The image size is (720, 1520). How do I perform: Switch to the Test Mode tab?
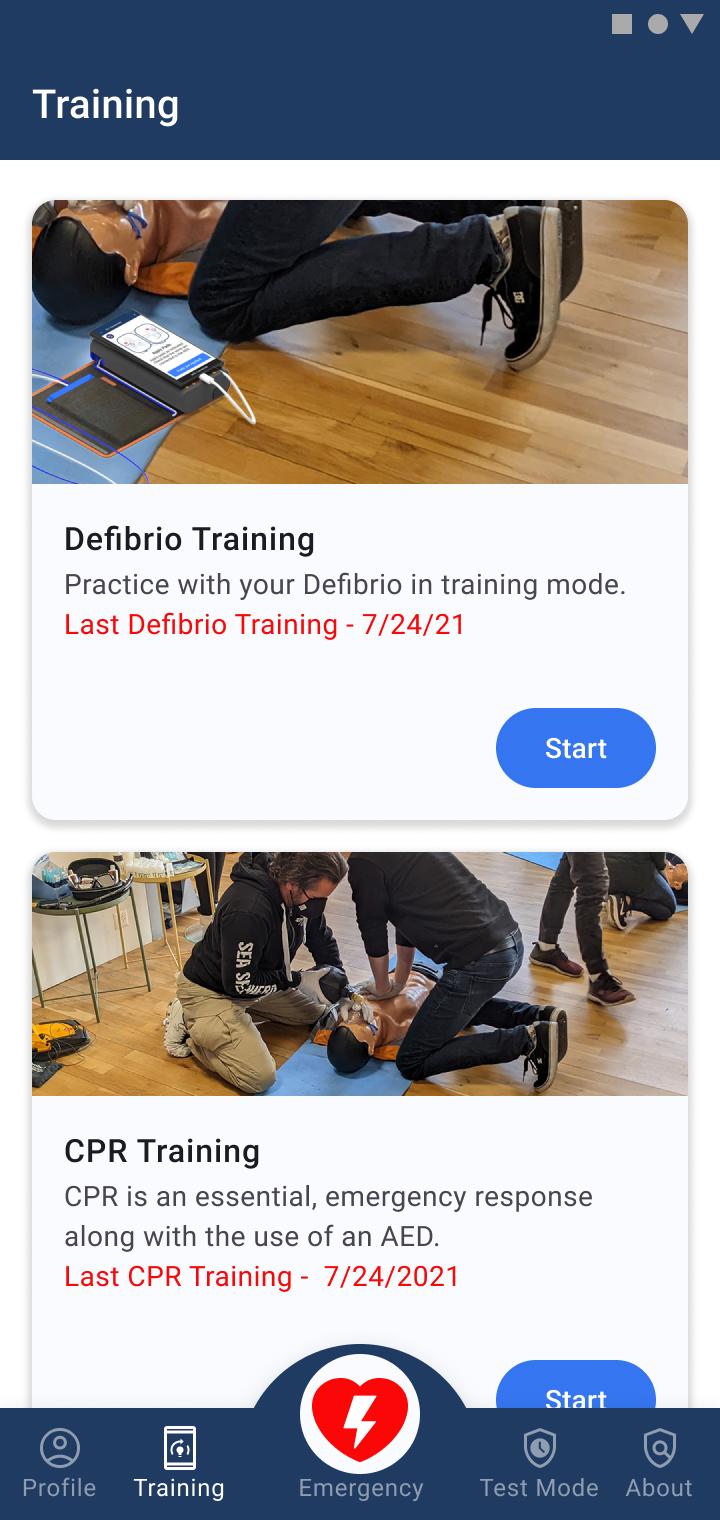pyautogui.click(x=539, y=1464)
